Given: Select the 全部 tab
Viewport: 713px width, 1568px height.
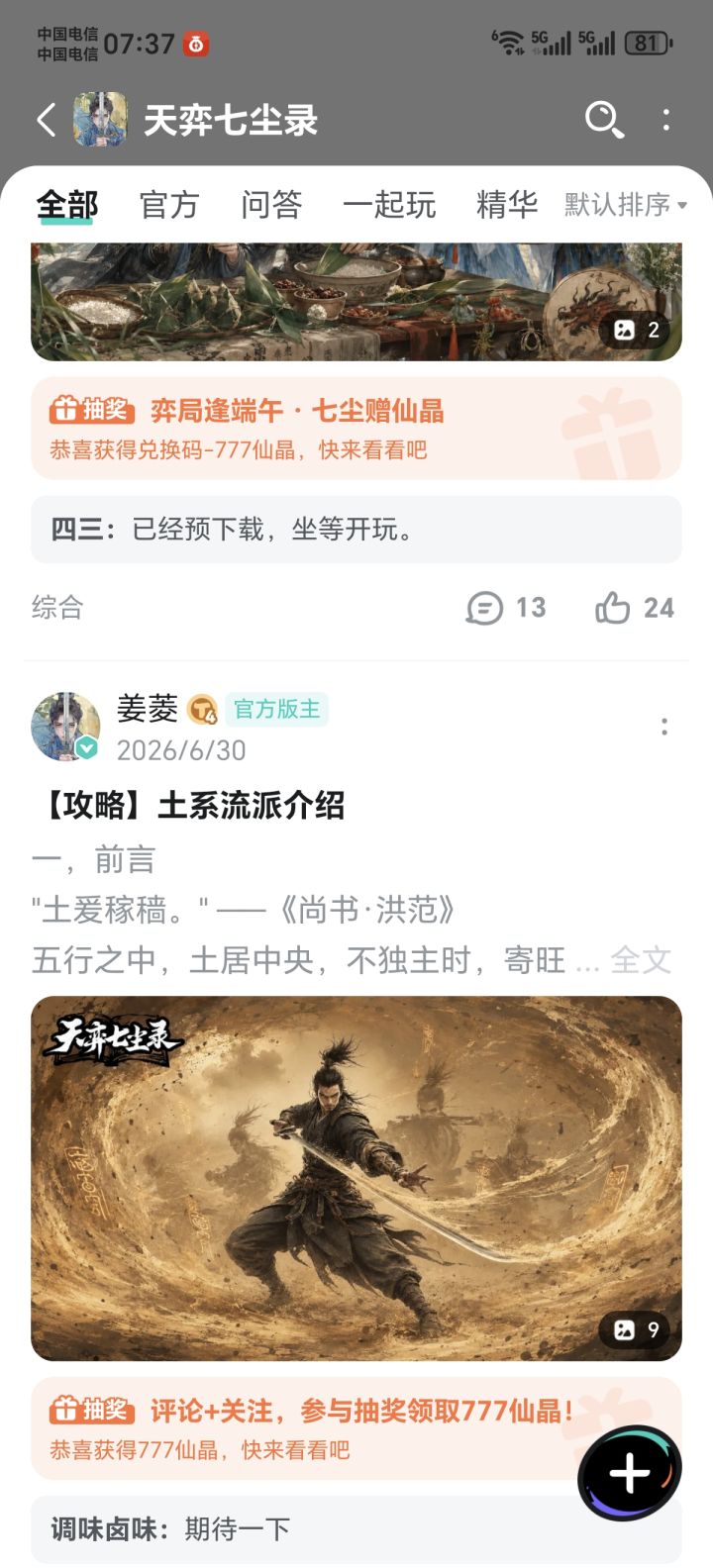Looking at the screenshot, I should 67,205.
